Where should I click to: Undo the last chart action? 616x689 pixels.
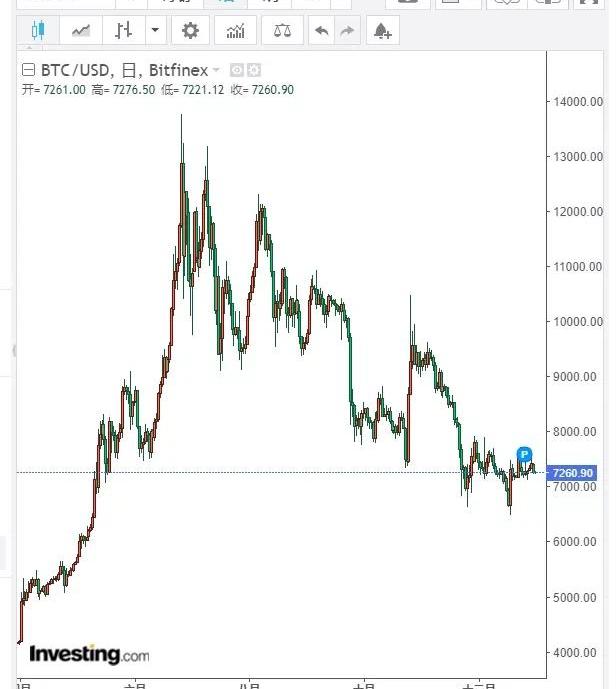point(321,31)
